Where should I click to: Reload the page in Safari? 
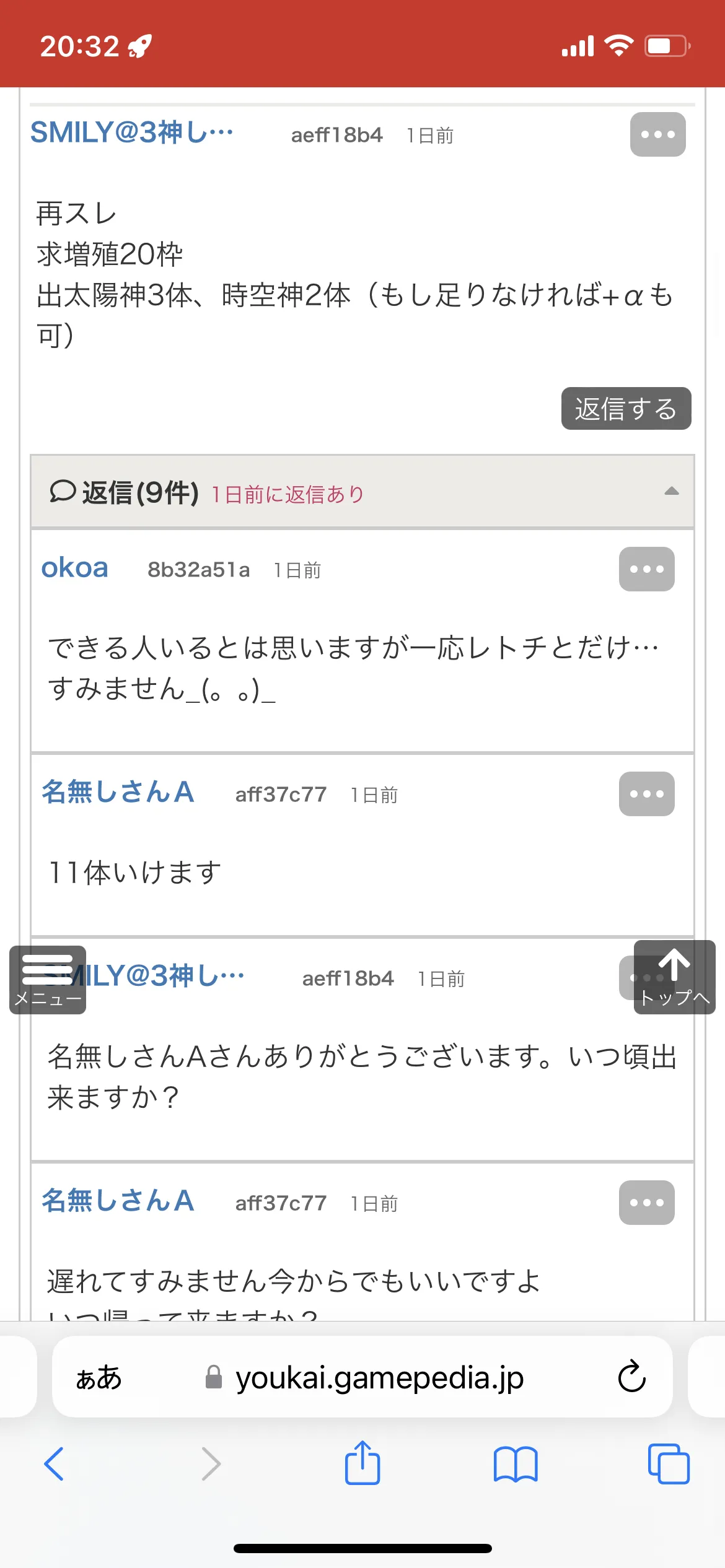[x=631, y=1377]
